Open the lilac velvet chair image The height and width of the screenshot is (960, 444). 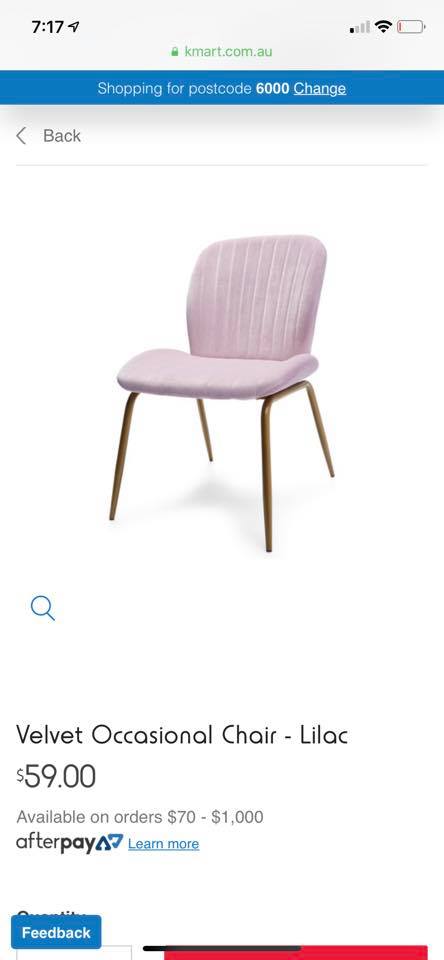click(223, 392)
